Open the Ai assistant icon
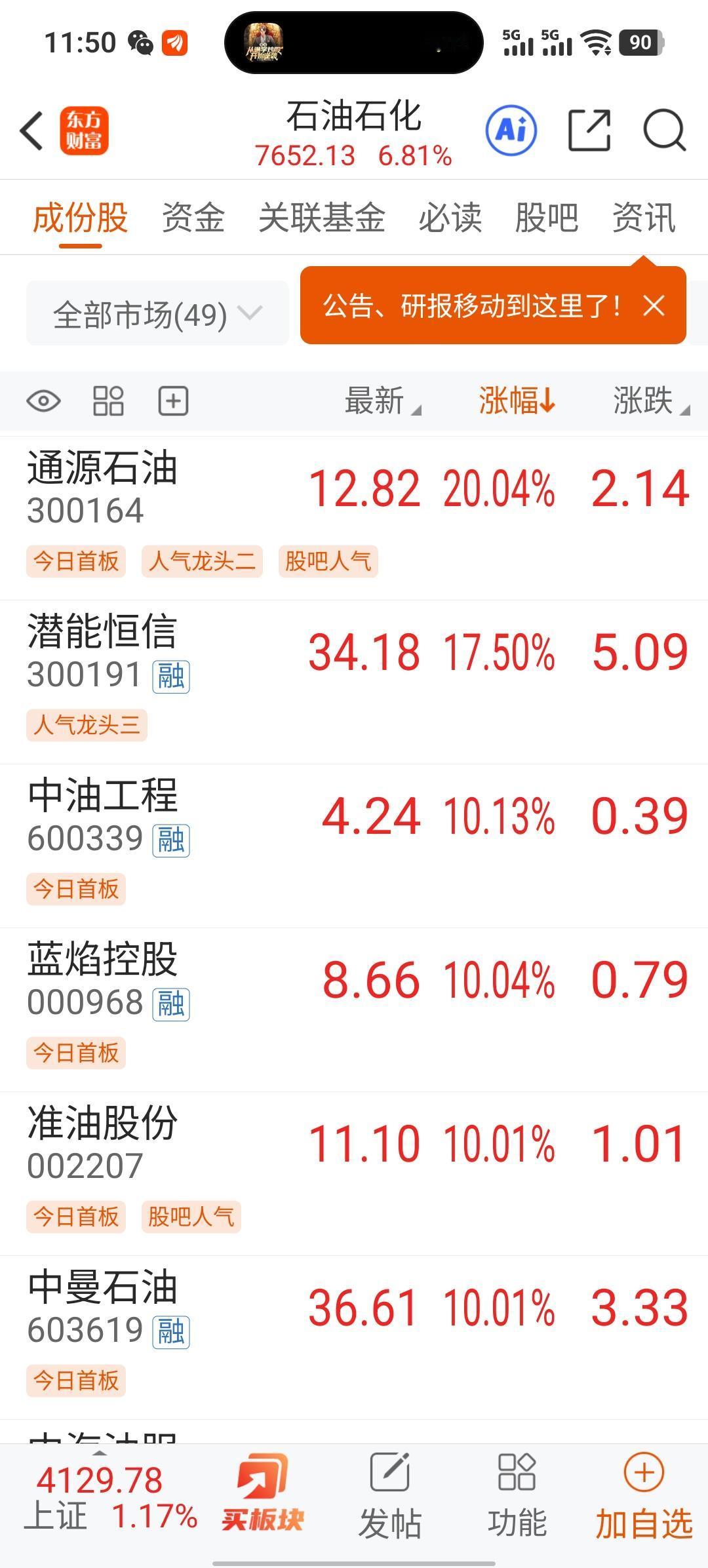708x1568 pixels. 511,130
